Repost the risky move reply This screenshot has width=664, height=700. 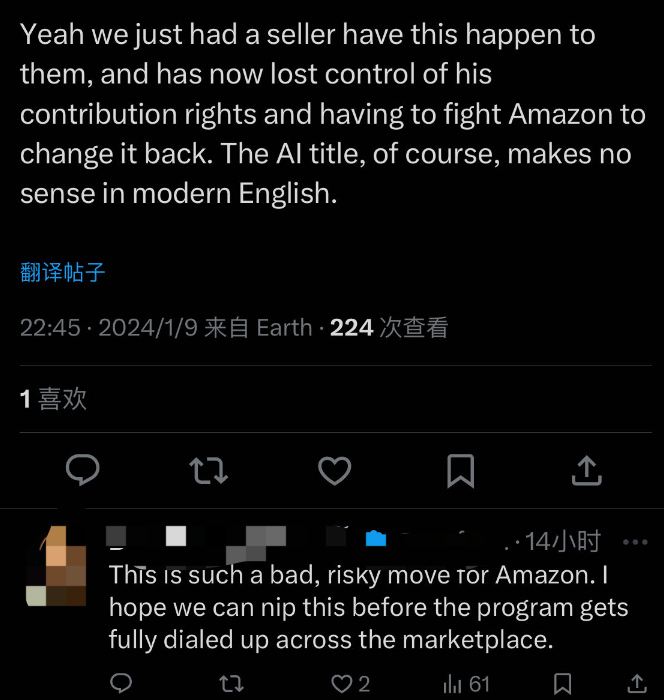231,684
